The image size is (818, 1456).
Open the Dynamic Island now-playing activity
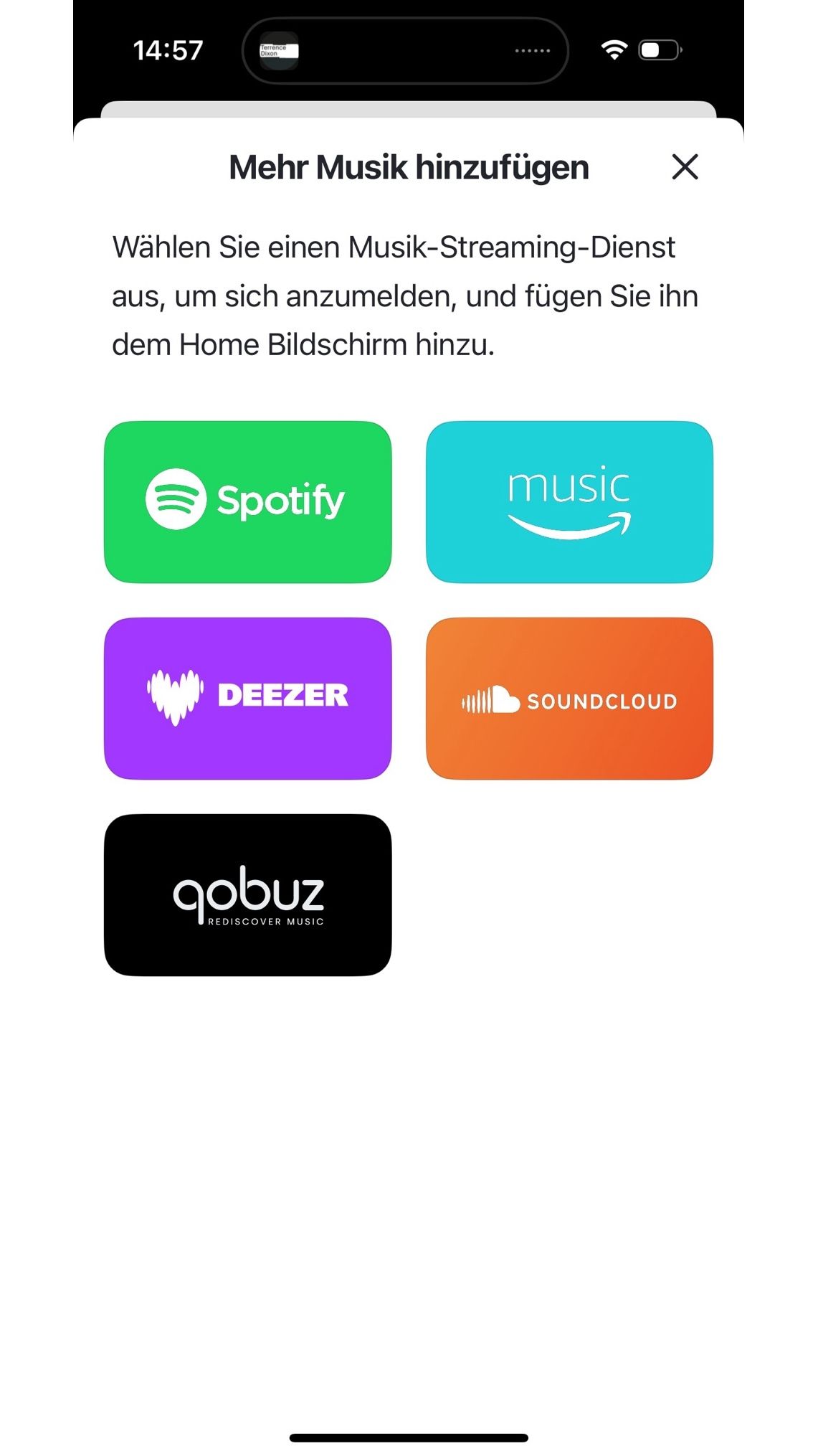(405, 51)
